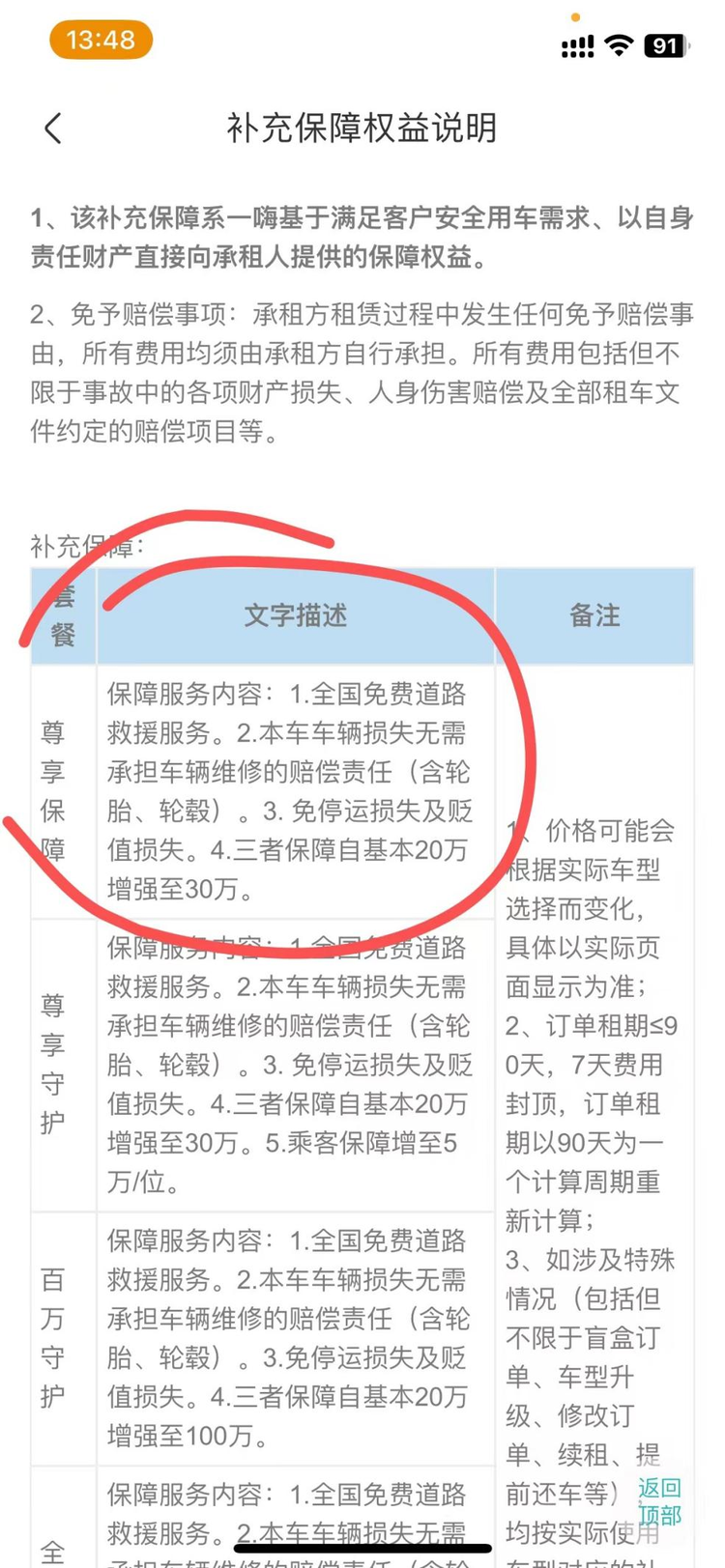Tap 返回顶部 to return to top

(x=659, y=1500)
